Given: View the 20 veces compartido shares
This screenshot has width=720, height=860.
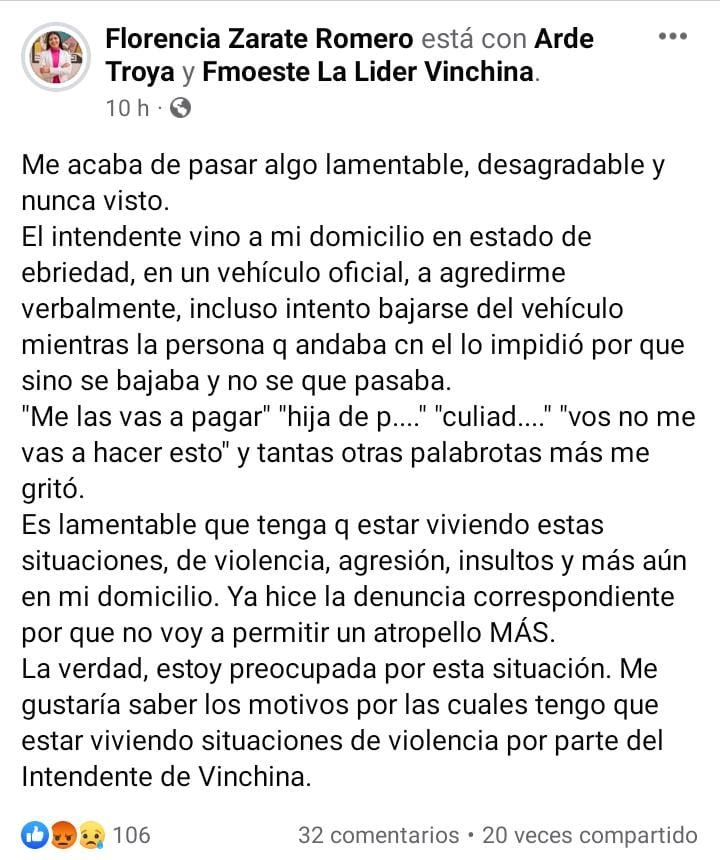Looking at the screenshot, I should click(589, 834).
